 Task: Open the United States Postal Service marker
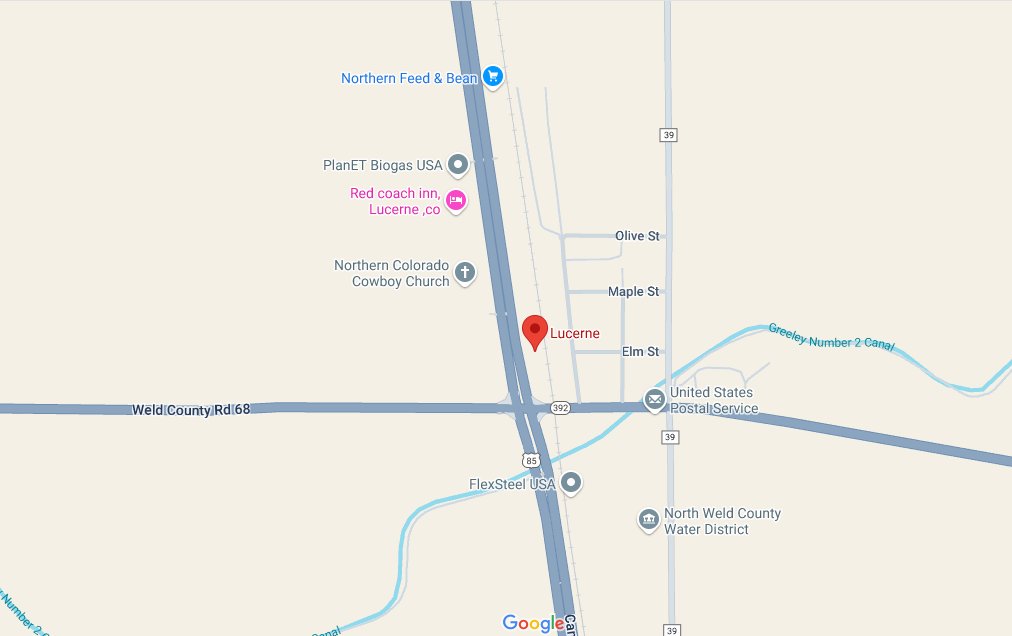655,400
